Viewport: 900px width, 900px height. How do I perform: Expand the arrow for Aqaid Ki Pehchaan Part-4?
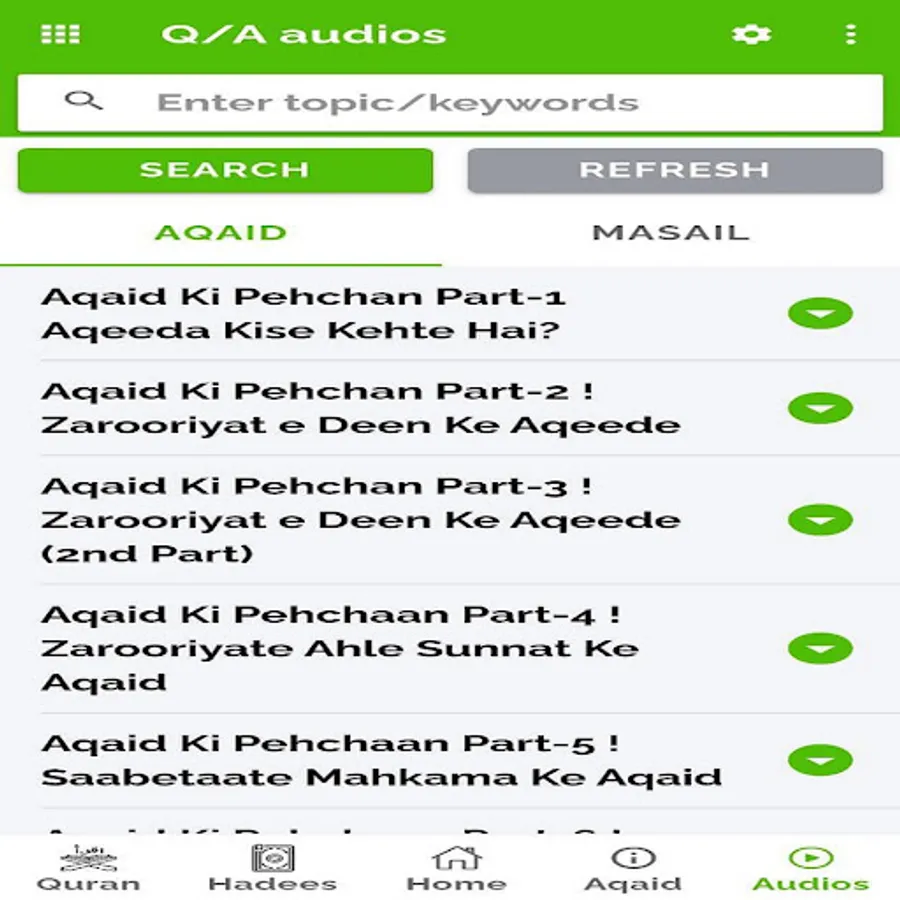point(820,648)
